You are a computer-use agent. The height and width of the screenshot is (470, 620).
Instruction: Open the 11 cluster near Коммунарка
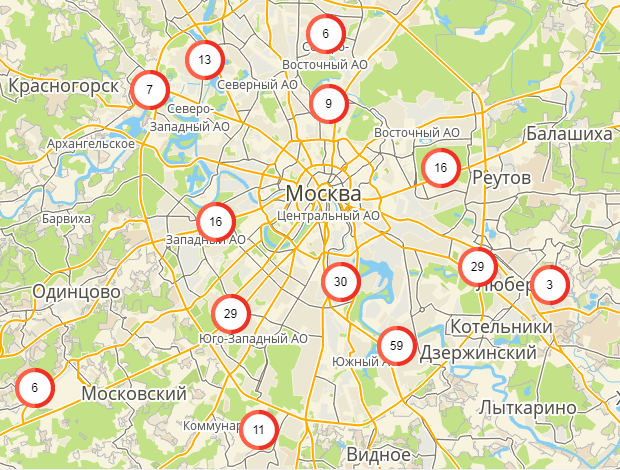point(259,430)
